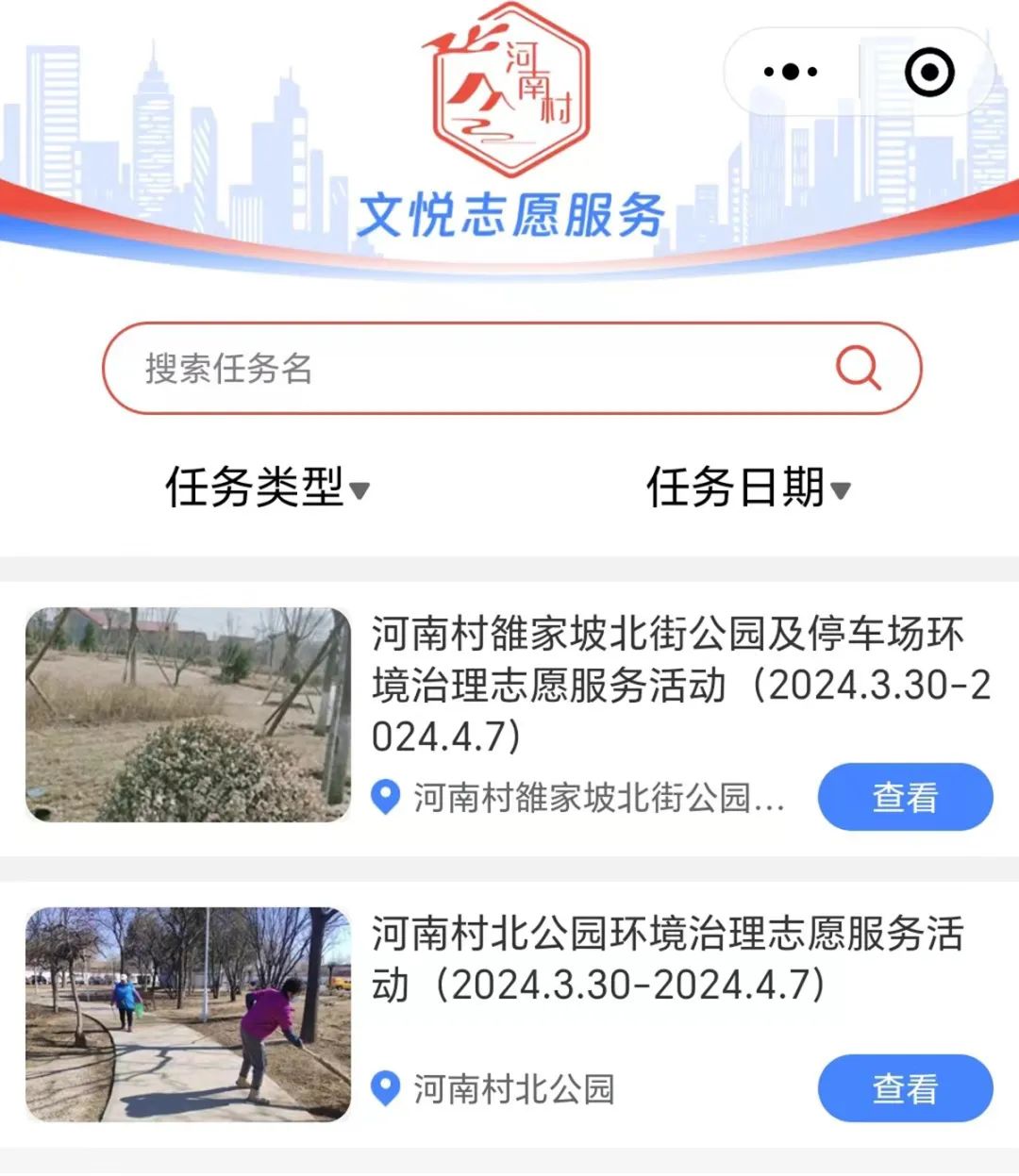Image resolution: width=1019 pixels, height=1176 pixels.
Task: Tap the 搜索任务名 search field
Action: pos(472,369)
